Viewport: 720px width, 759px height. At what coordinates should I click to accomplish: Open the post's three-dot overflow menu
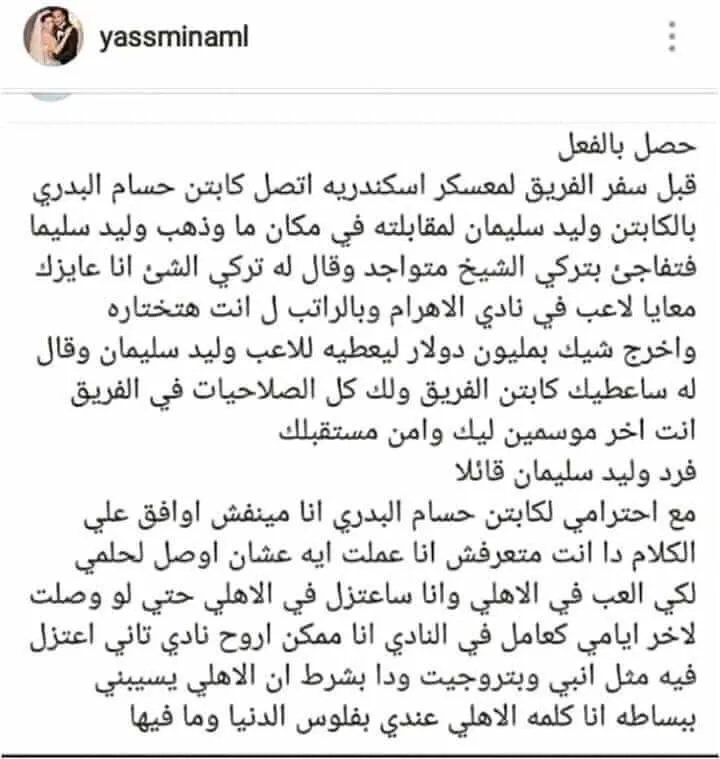pyautogui.click(x=673, y=38)
